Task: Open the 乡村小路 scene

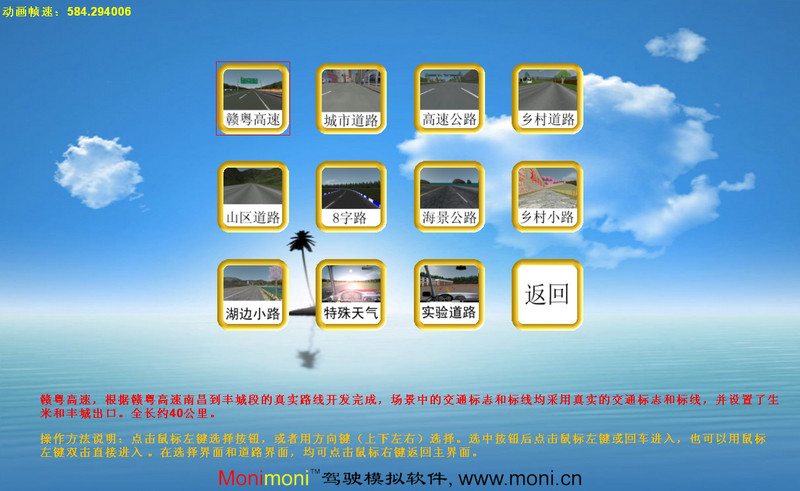Action: 547,196
